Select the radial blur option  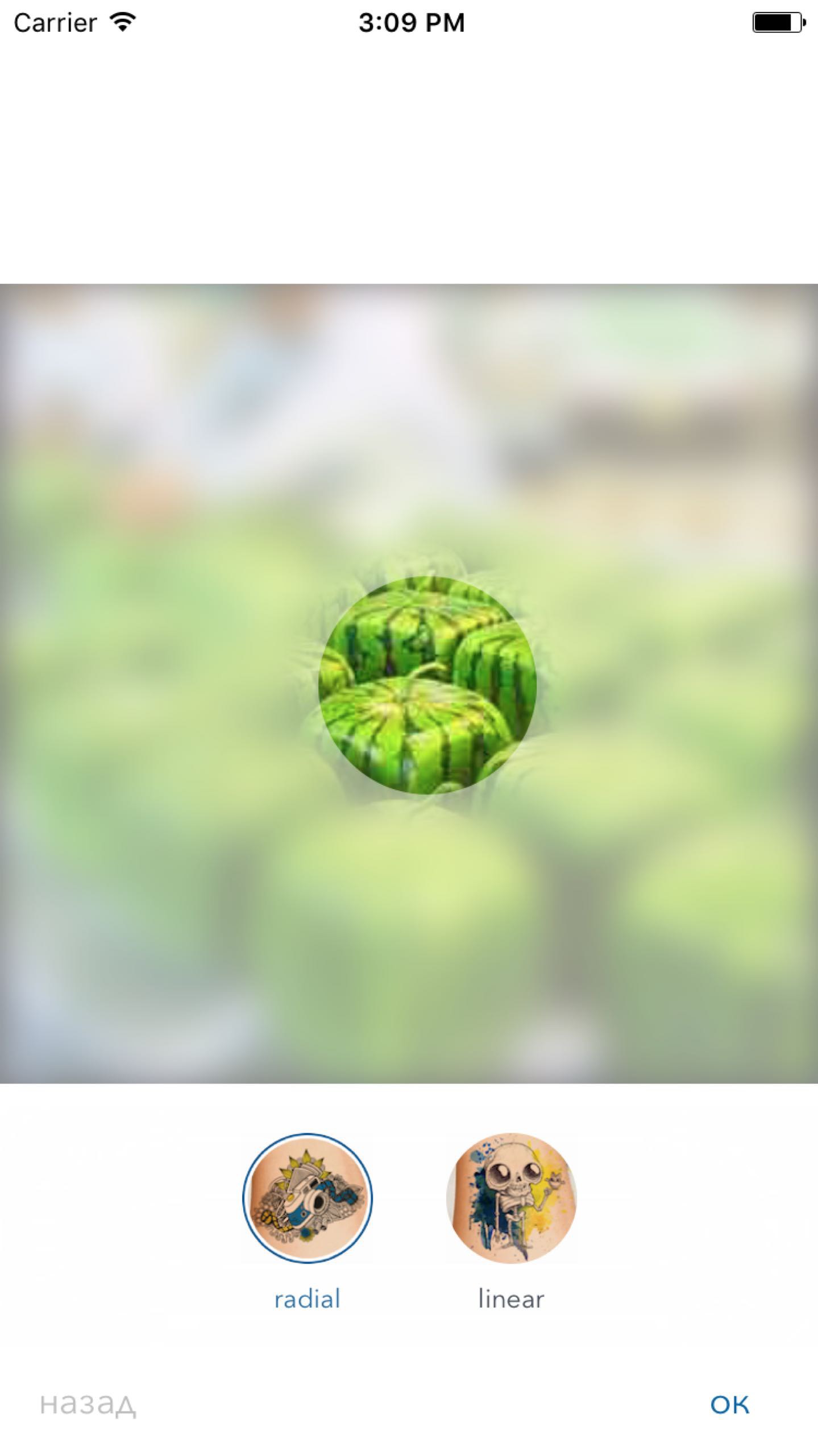coord(307,1198)
